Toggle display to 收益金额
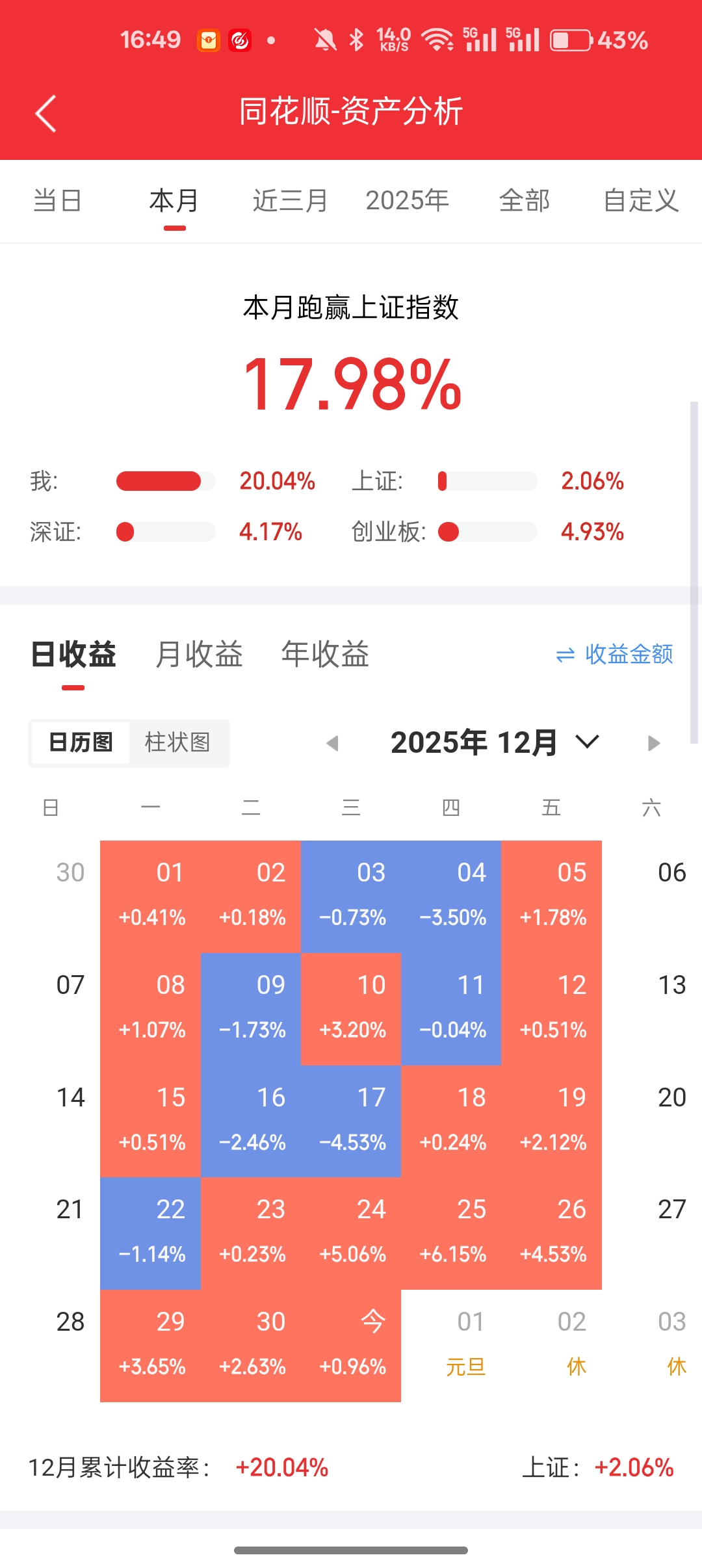The image size is (702, 1568). (x=615, y=654)
